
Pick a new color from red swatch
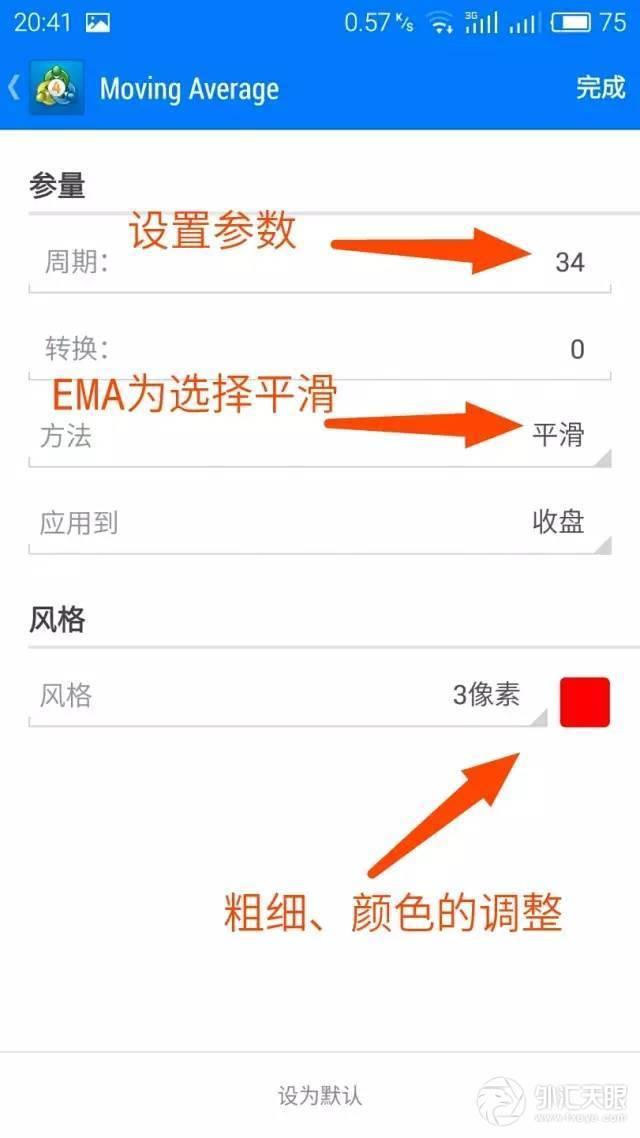coord(585,701)
